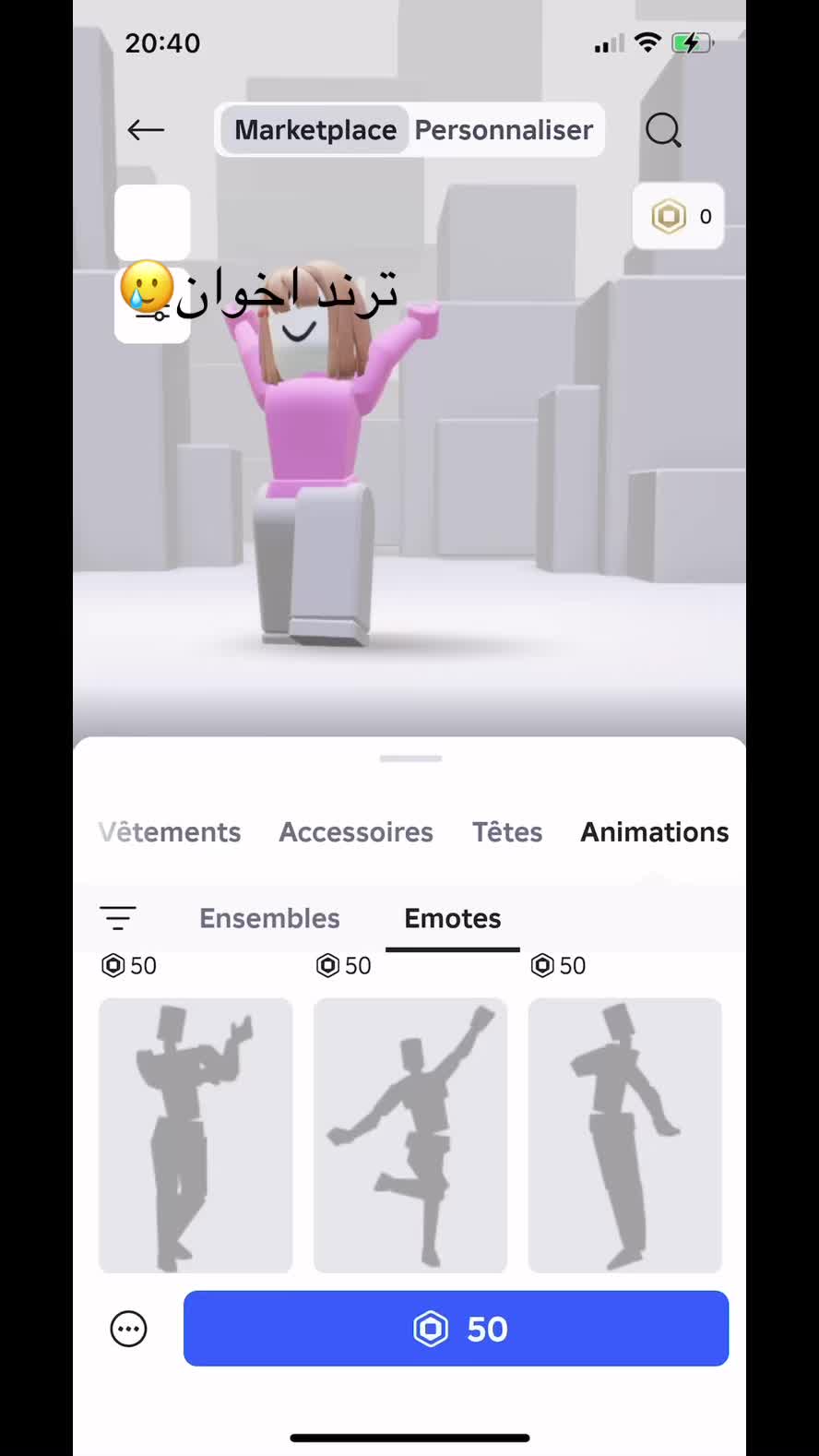Image resolution: width=819 pixels, height=1456 pixels.
Task: Open the Robux balance button
Action: (678, 217)
